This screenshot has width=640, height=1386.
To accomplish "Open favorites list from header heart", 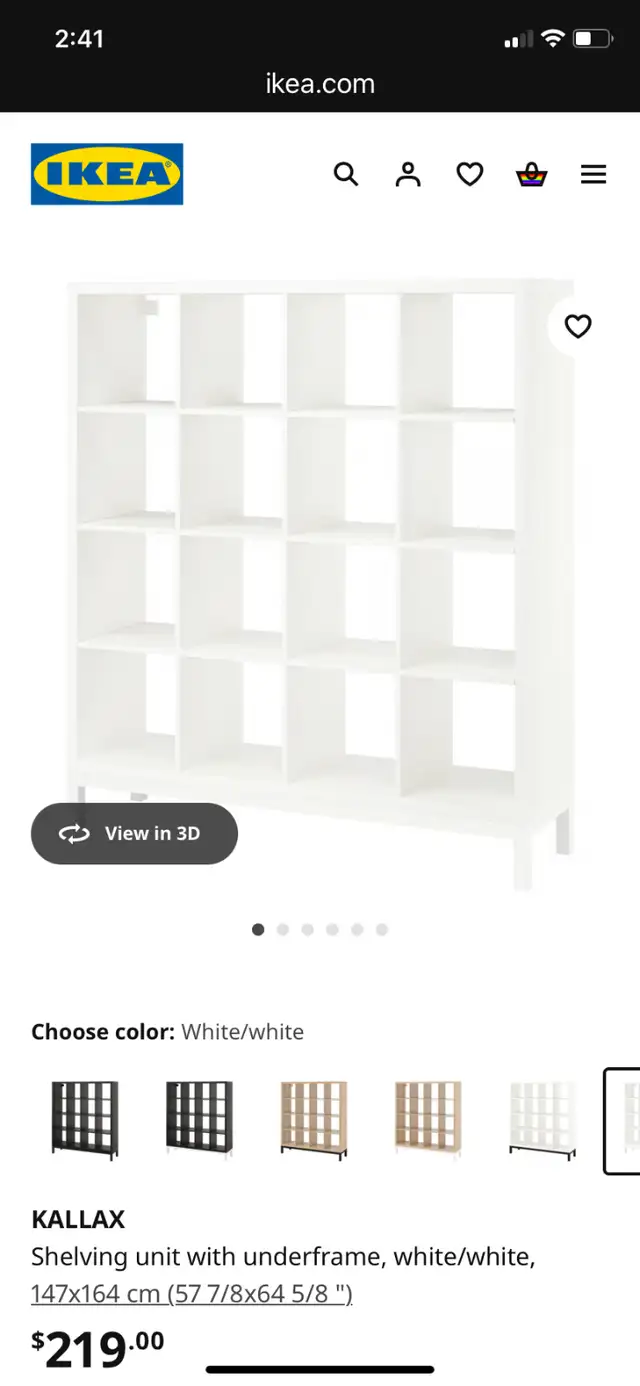I will point(470,174).
